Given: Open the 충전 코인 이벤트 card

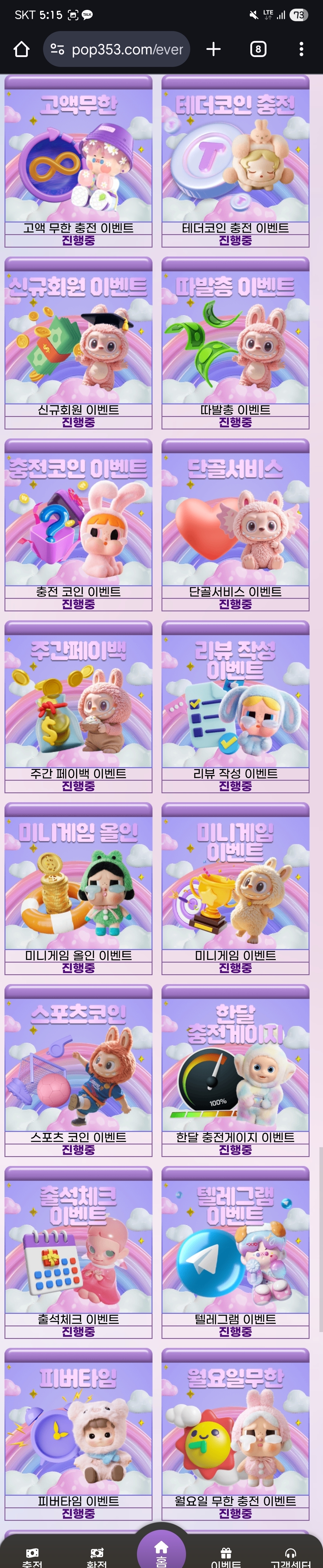Looking at the screenshot, I should 79,524.
